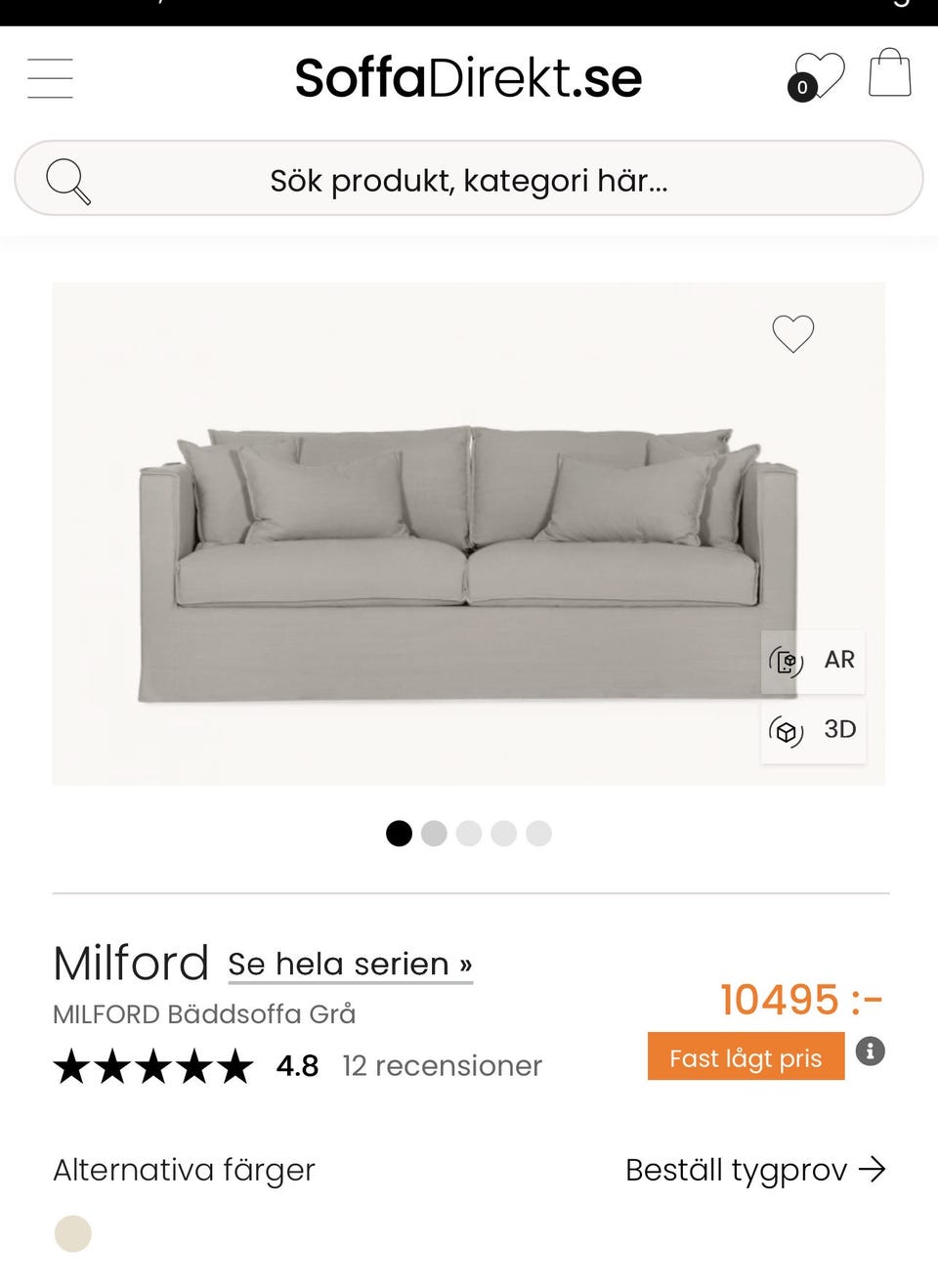
Task: Open the hamburger navigation menu
Action: (50, 78)
